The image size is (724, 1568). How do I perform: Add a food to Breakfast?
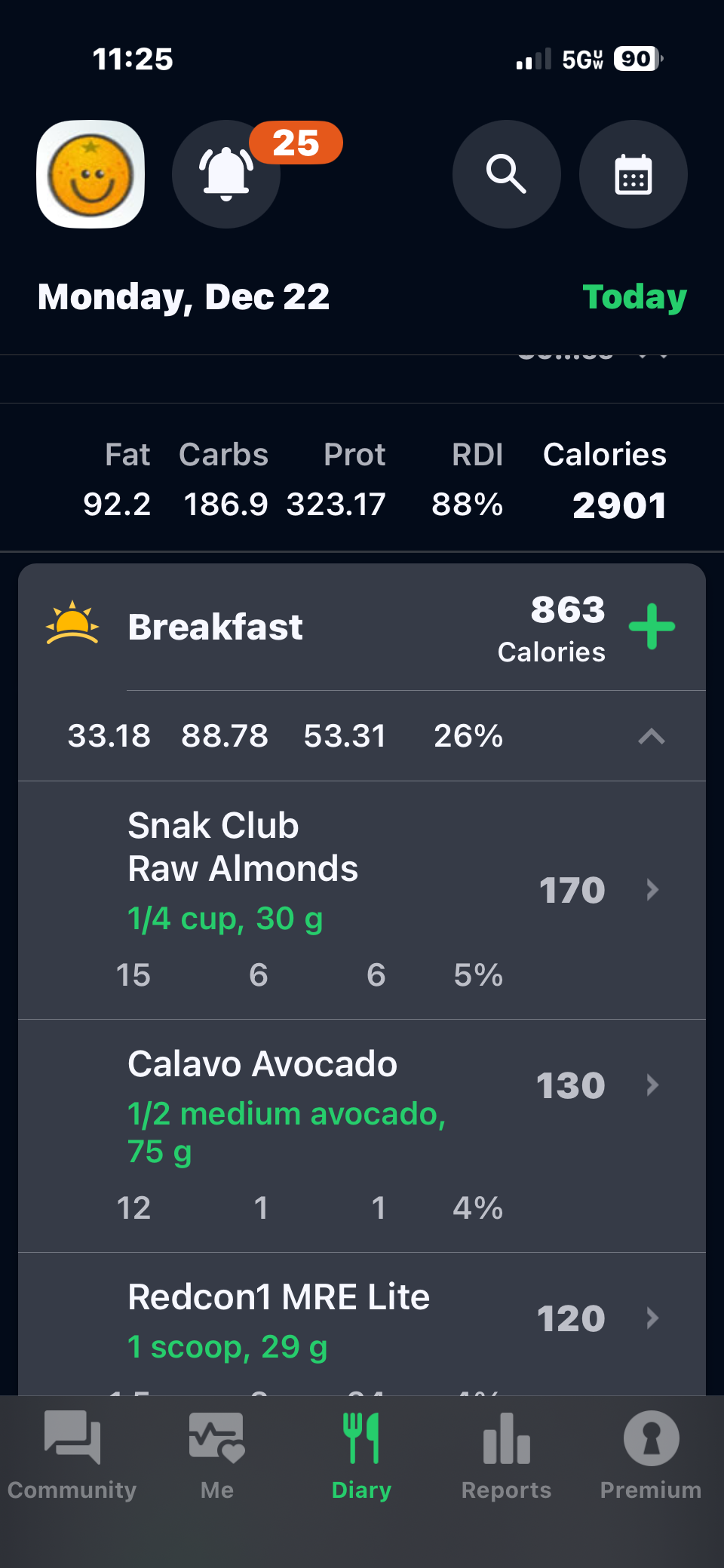652,627
